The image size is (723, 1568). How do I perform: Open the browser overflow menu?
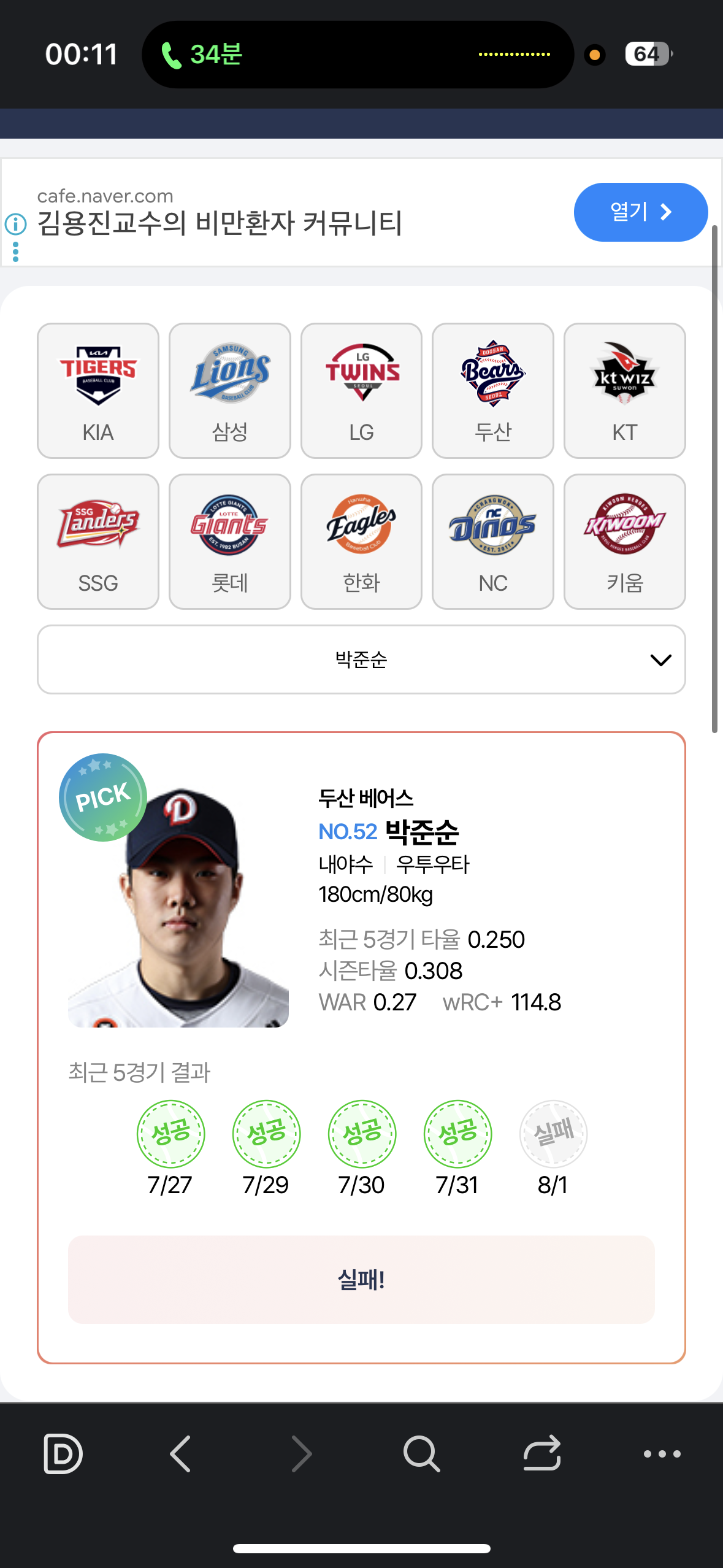(x=662, y=1453)
